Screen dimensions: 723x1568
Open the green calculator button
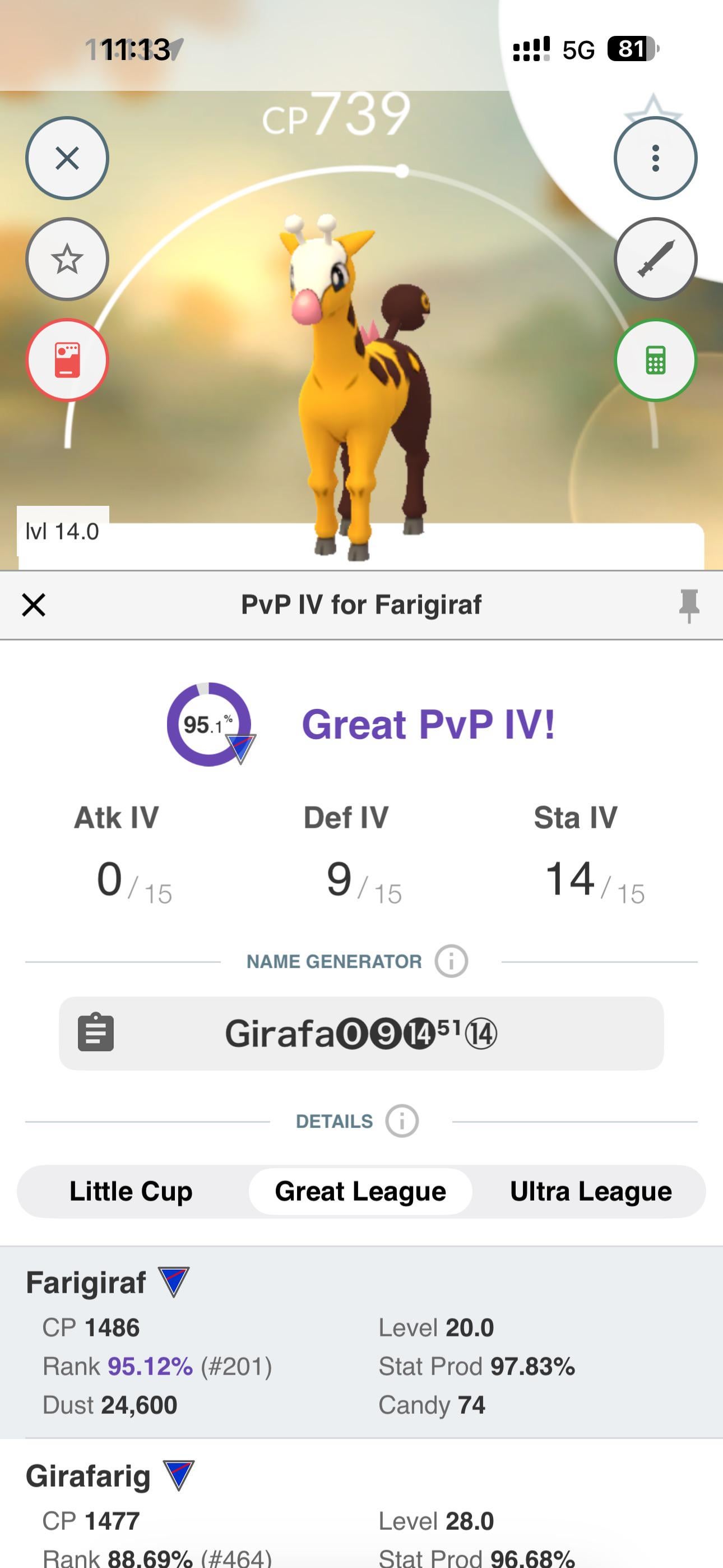tap(655, 359)
